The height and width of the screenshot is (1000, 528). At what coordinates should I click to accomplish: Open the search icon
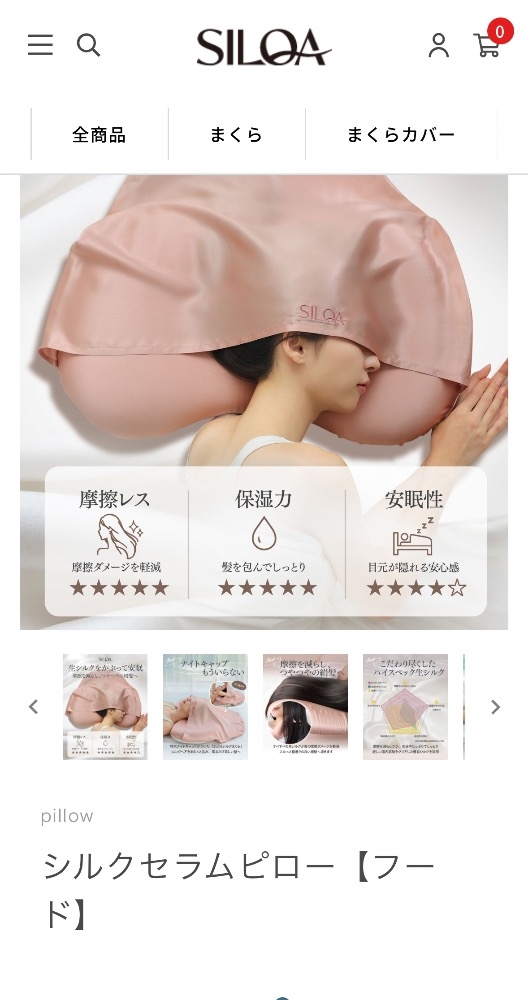tap(88, 45)
